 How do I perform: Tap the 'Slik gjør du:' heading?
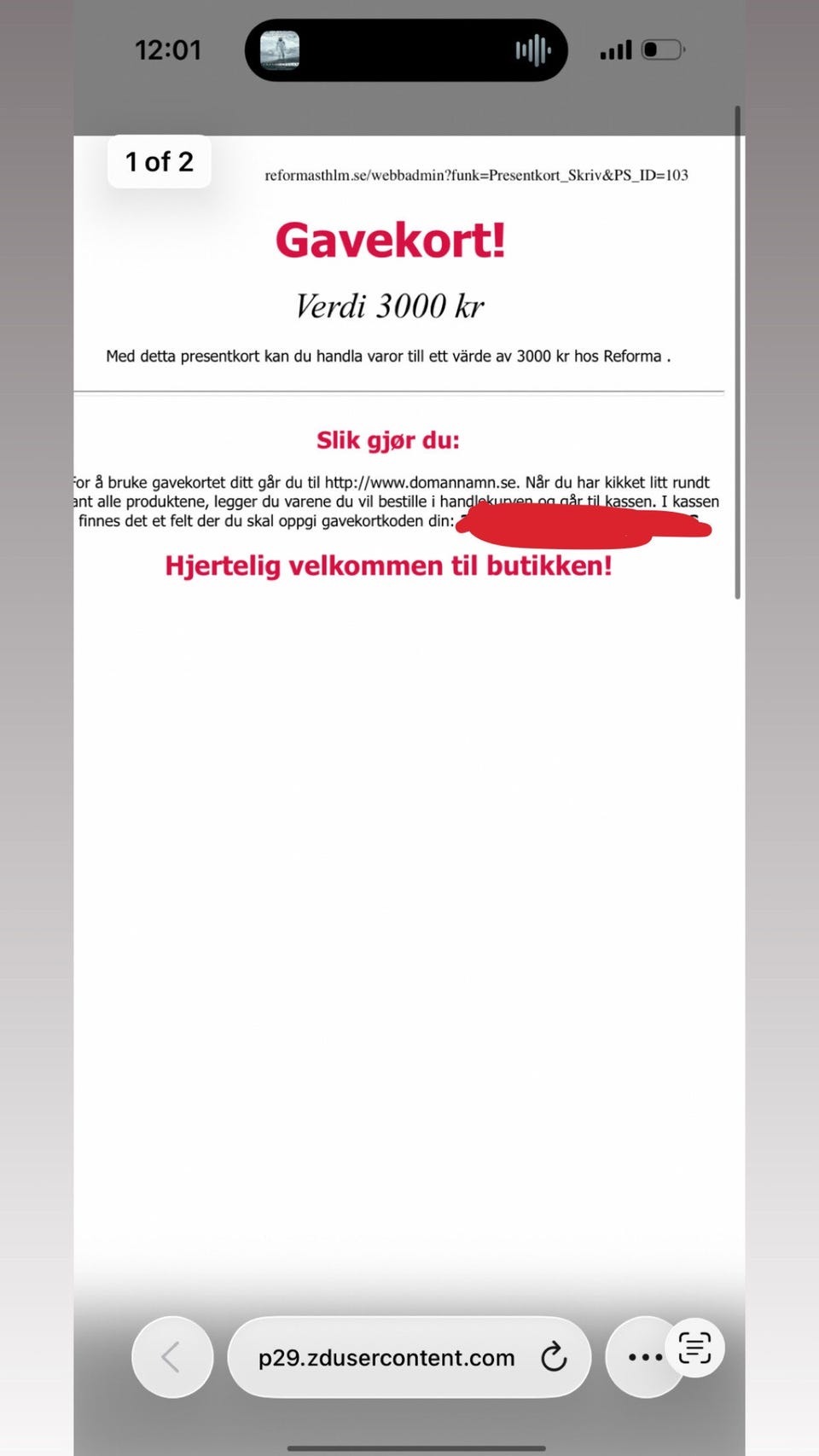pyautogui.click(x=388, y=440)
